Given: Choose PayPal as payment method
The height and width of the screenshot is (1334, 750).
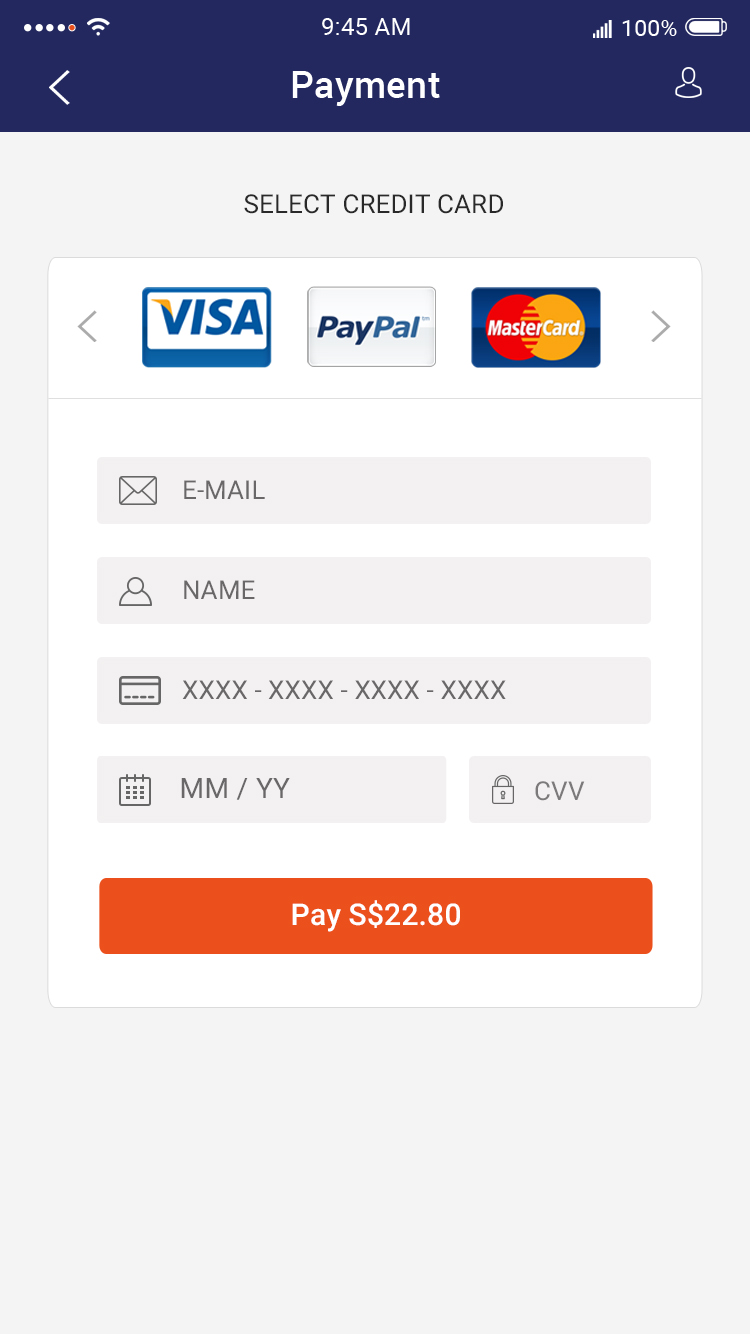Looking at the screenshot, I should [x=371, y=327].
